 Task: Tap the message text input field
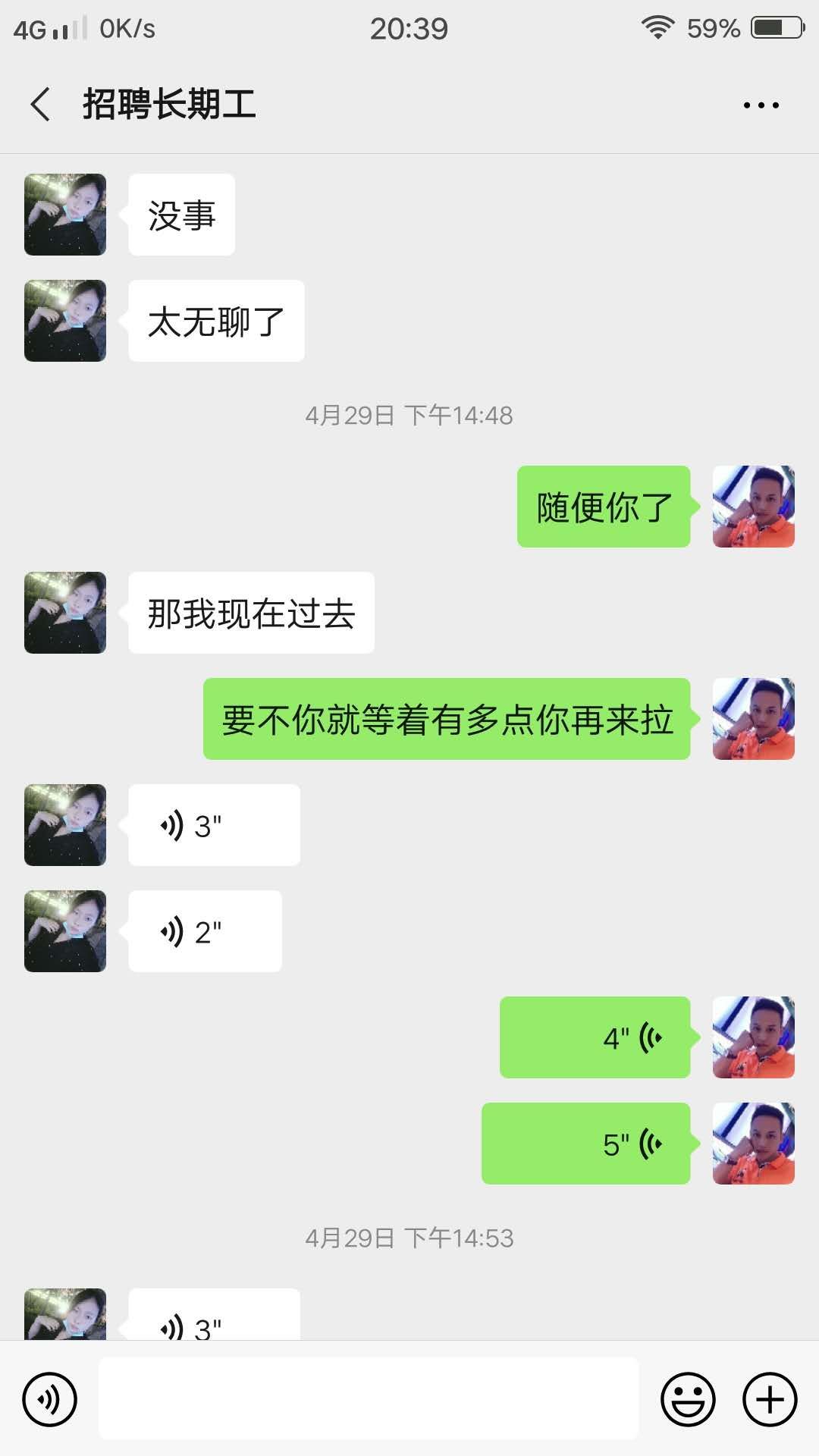pos(369,1399)
